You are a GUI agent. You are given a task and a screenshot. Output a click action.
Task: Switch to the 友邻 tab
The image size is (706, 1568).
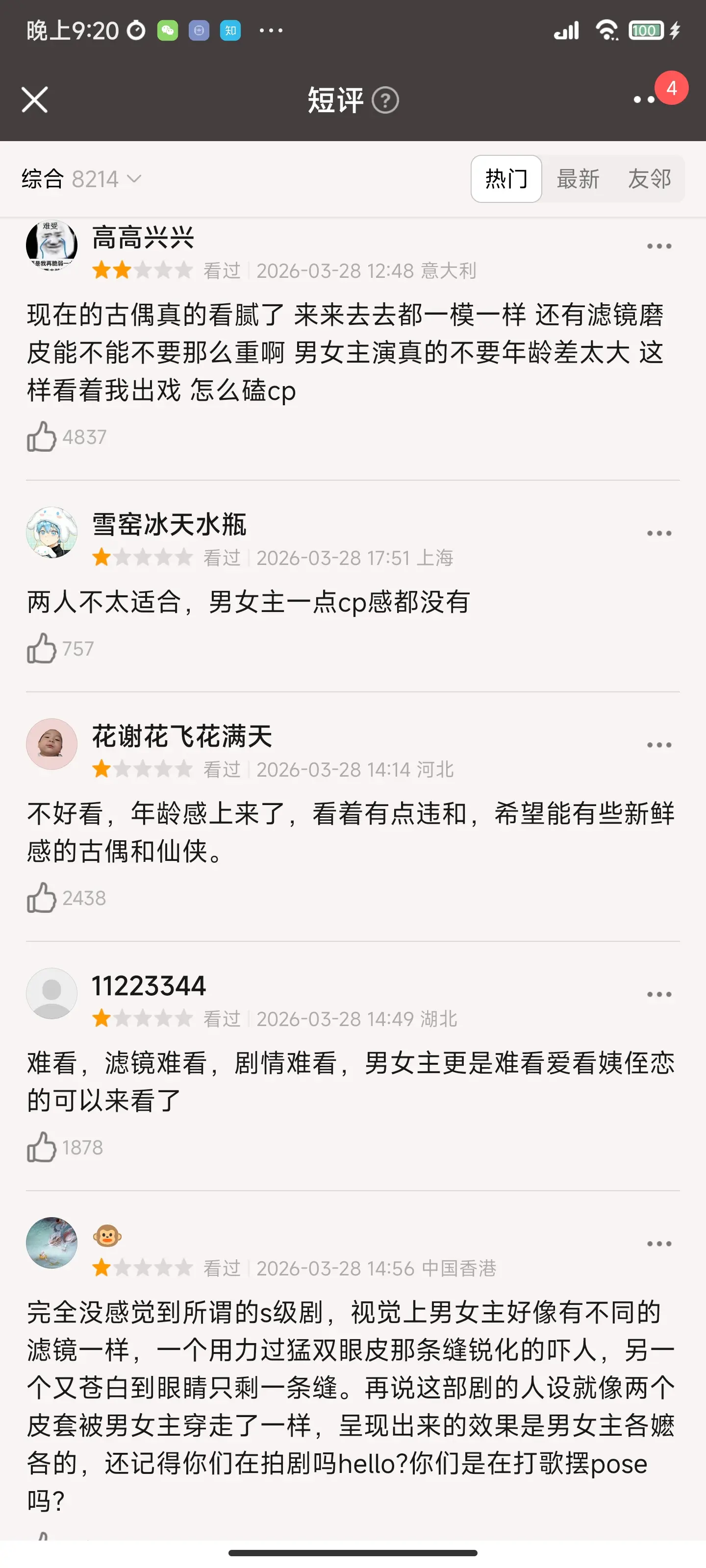coord(649,179)
